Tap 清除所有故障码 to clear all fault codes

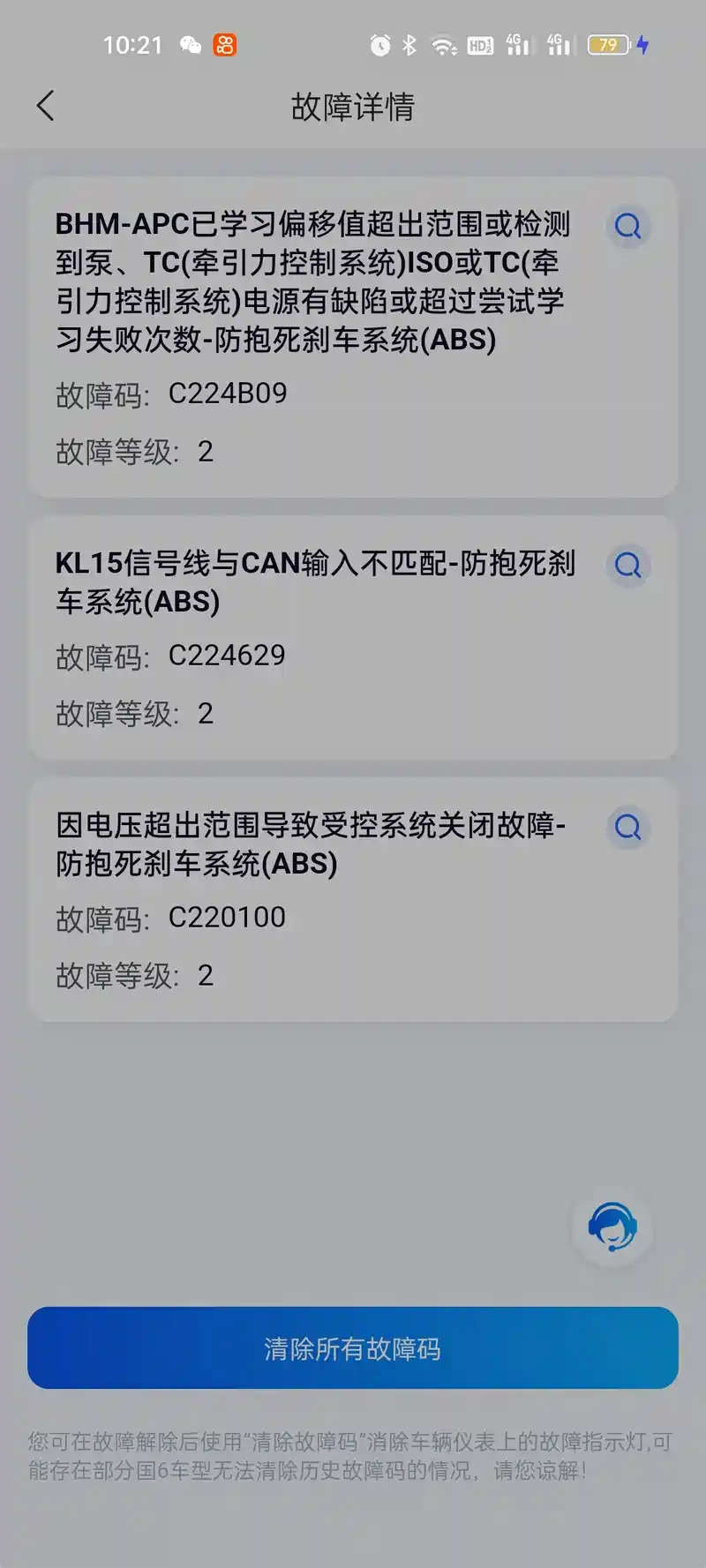353,1347
